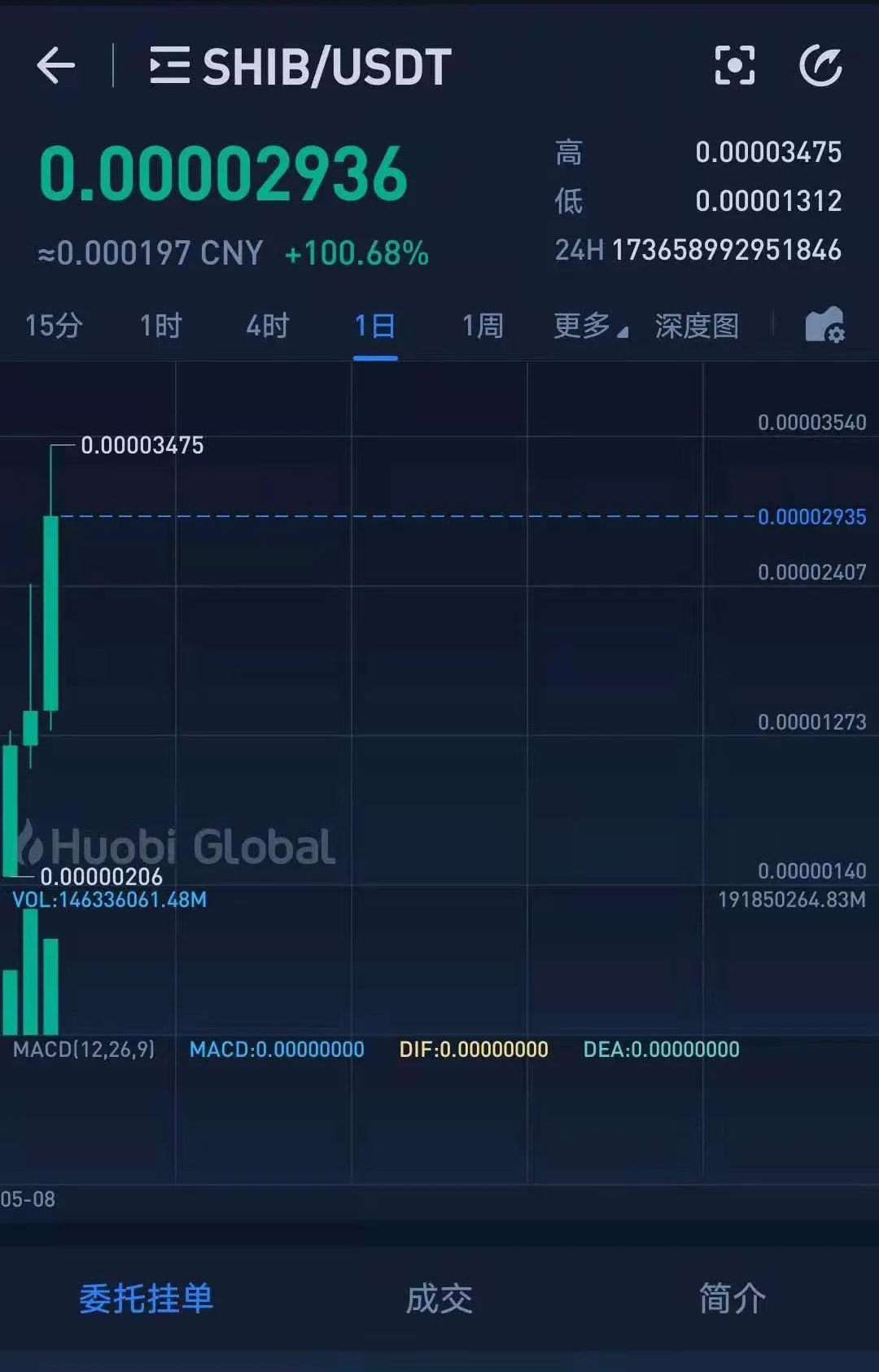This screenshot has height=1372, width=879.
Task: Select the 1时 chart interval
Action: (160, 326)
